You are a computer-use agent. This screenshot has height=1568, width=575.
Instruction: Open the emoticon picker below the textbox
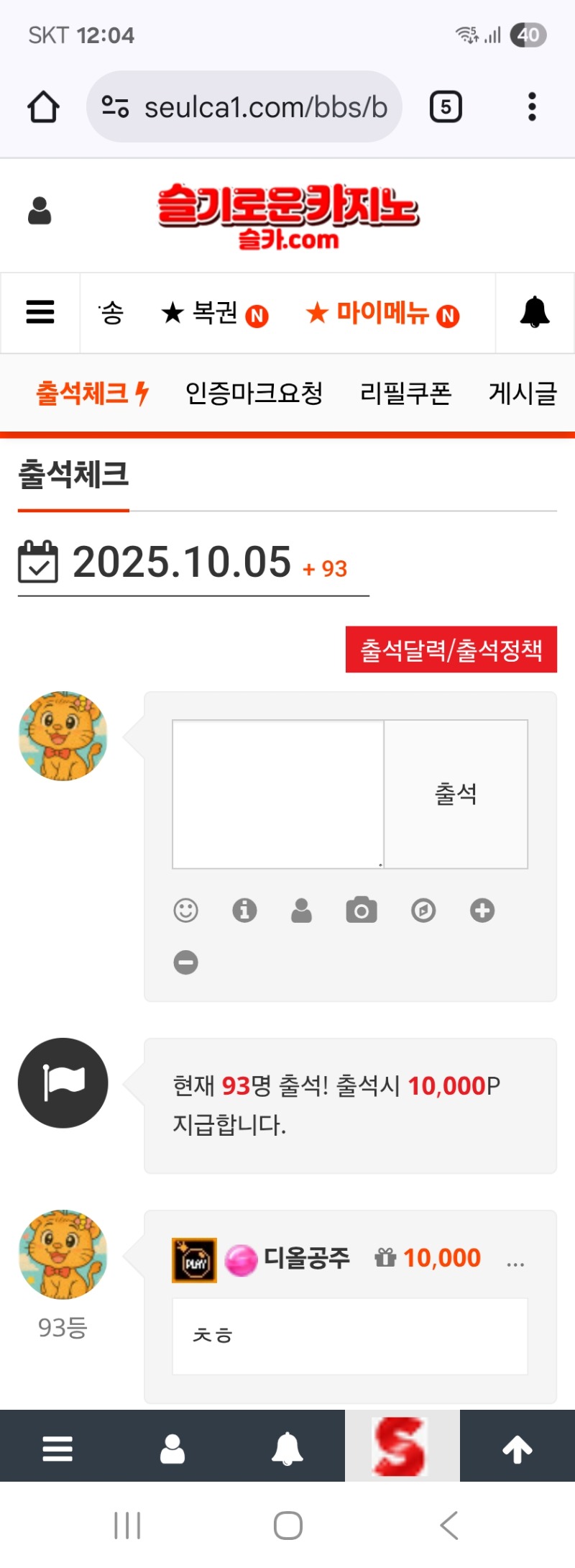(x=185, y=911)
